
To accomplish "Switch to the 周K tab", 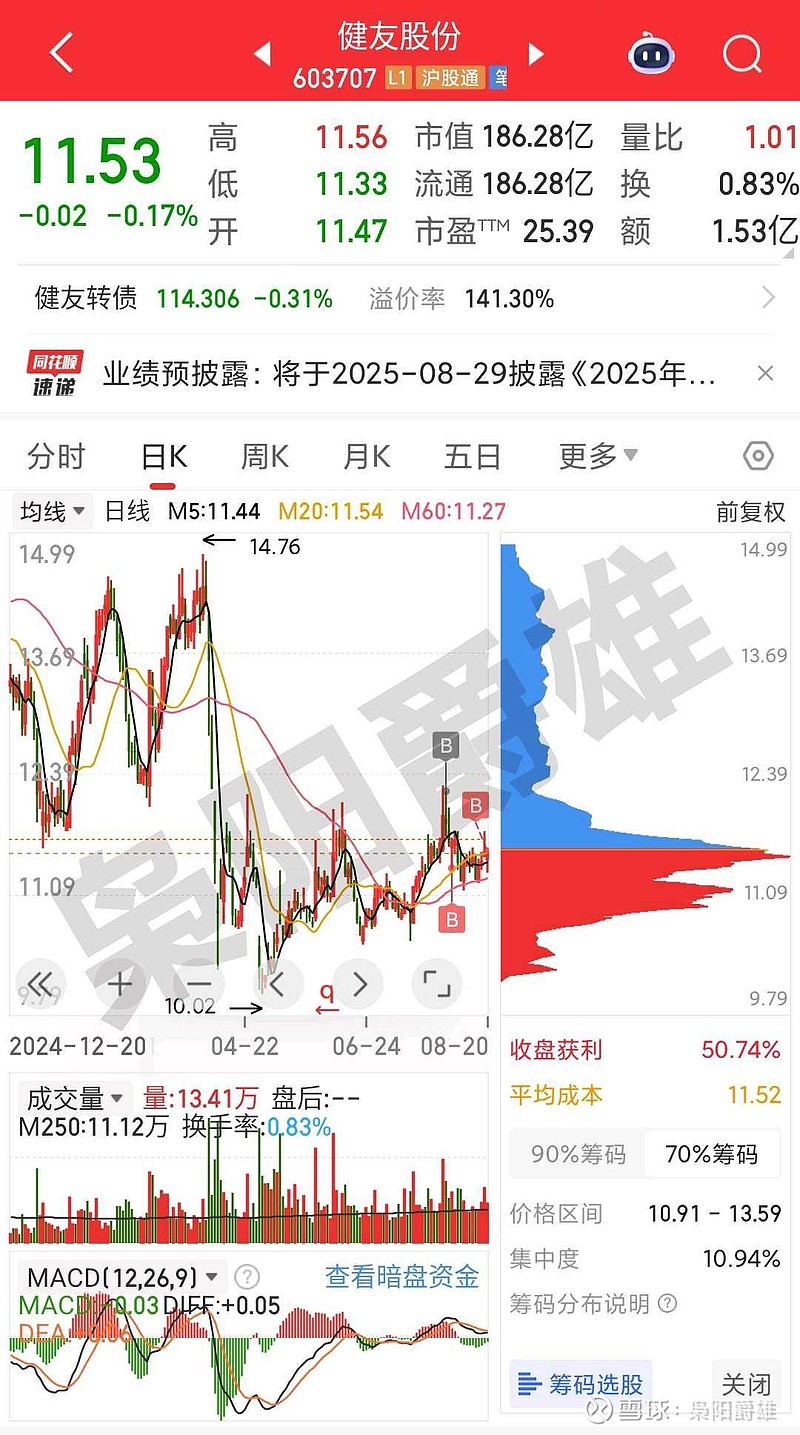I will pos(265,457).
